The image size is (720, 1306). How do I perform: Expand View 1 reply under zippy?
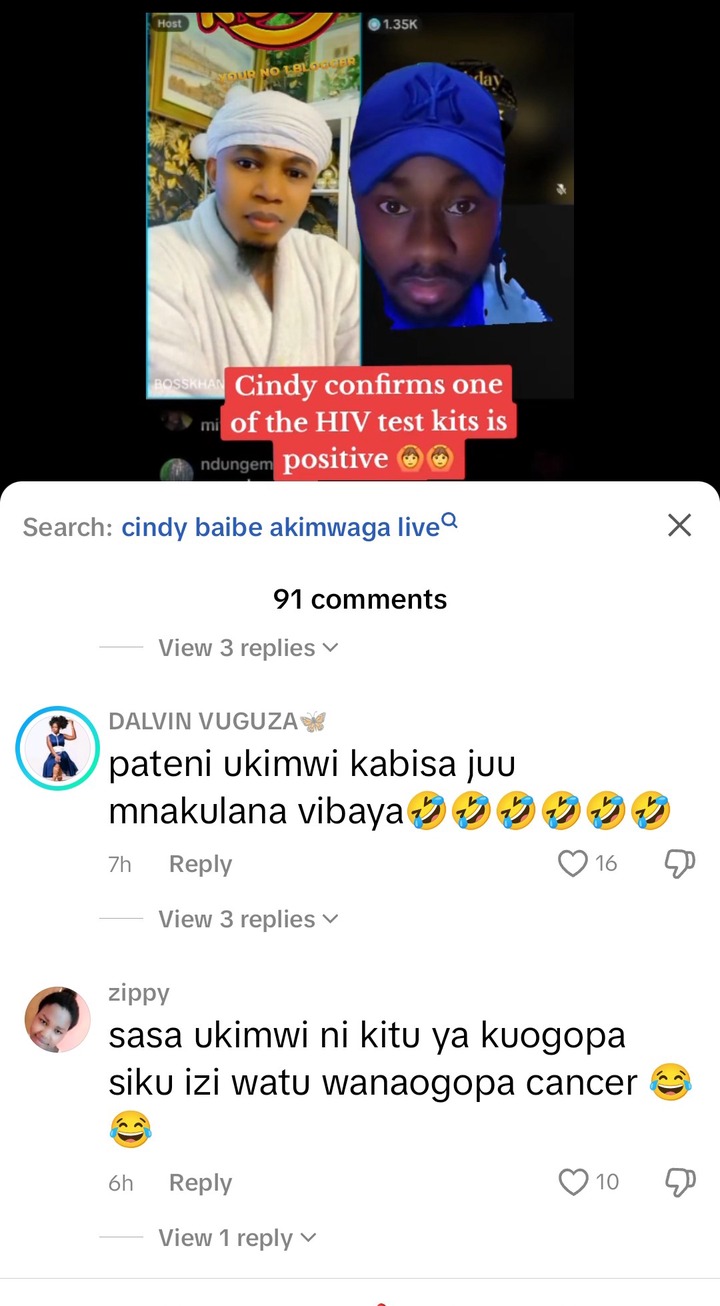[236, 1238]
